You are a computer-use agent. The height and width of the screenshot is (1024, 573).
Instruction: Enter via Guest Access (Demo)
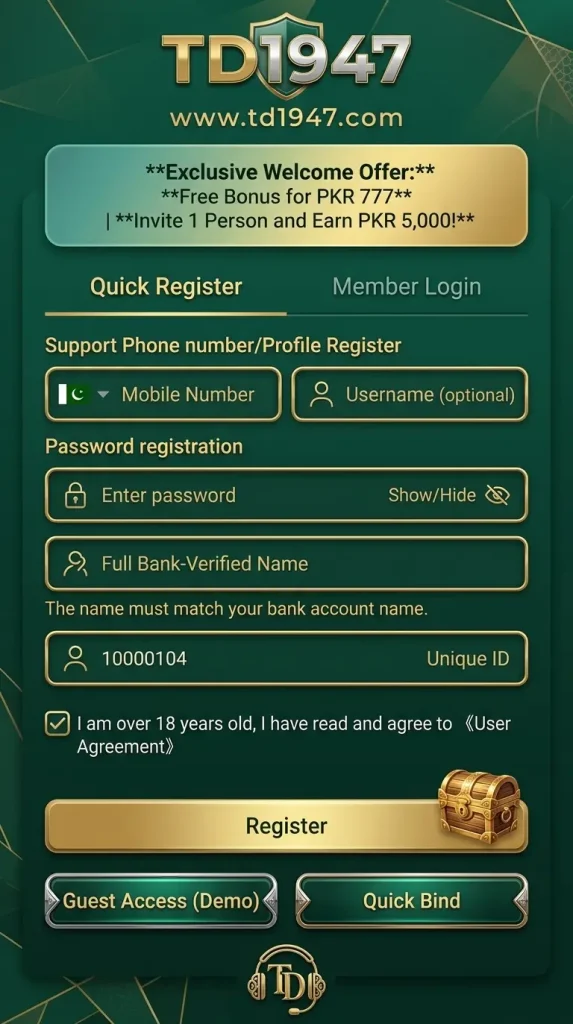[x=161, y=901]
